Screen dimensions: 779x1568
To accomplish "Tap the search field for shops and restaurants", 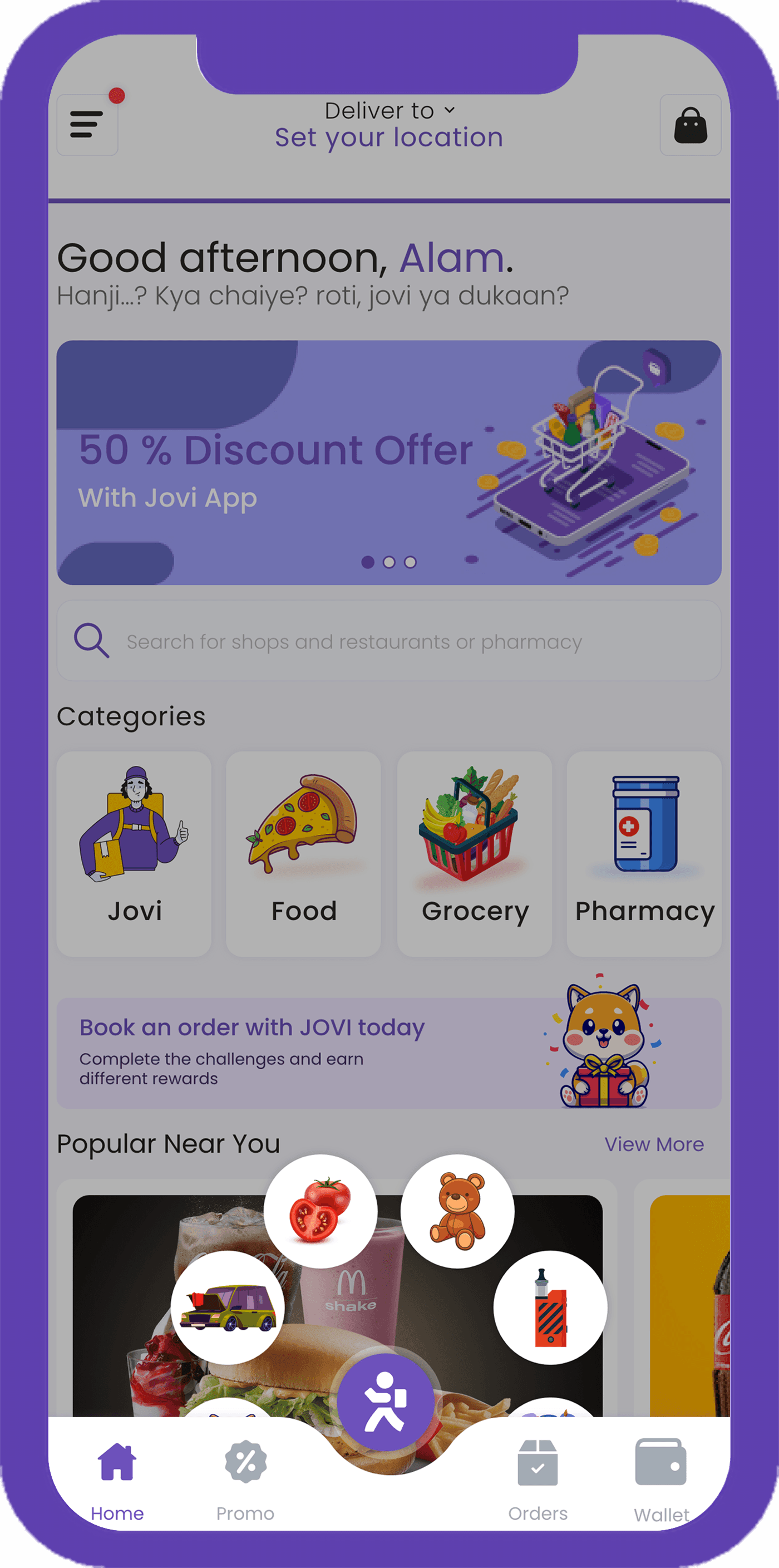I will tap(389, 641).
